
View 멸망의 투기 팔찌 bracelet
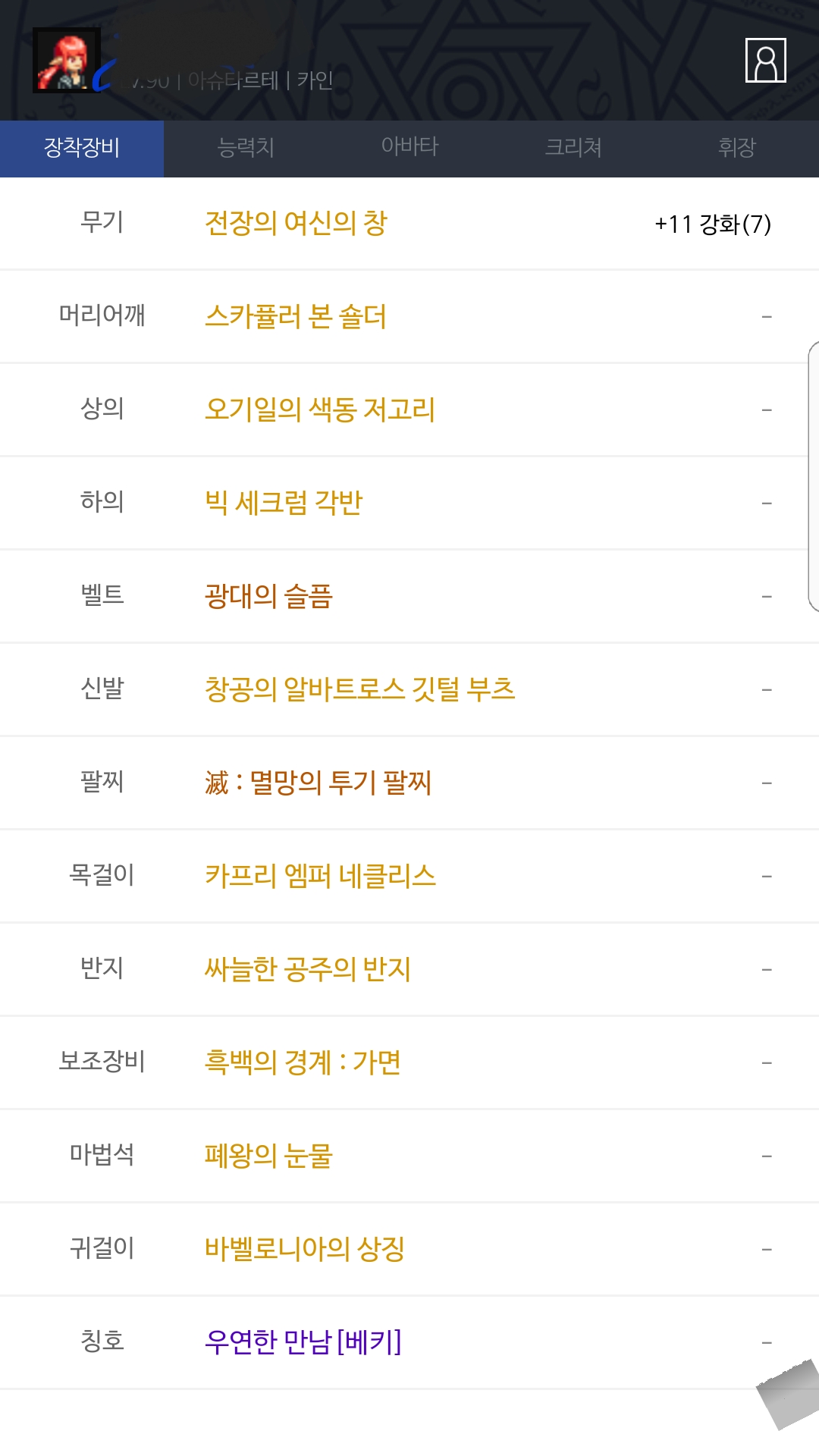(x=318, y=783)
